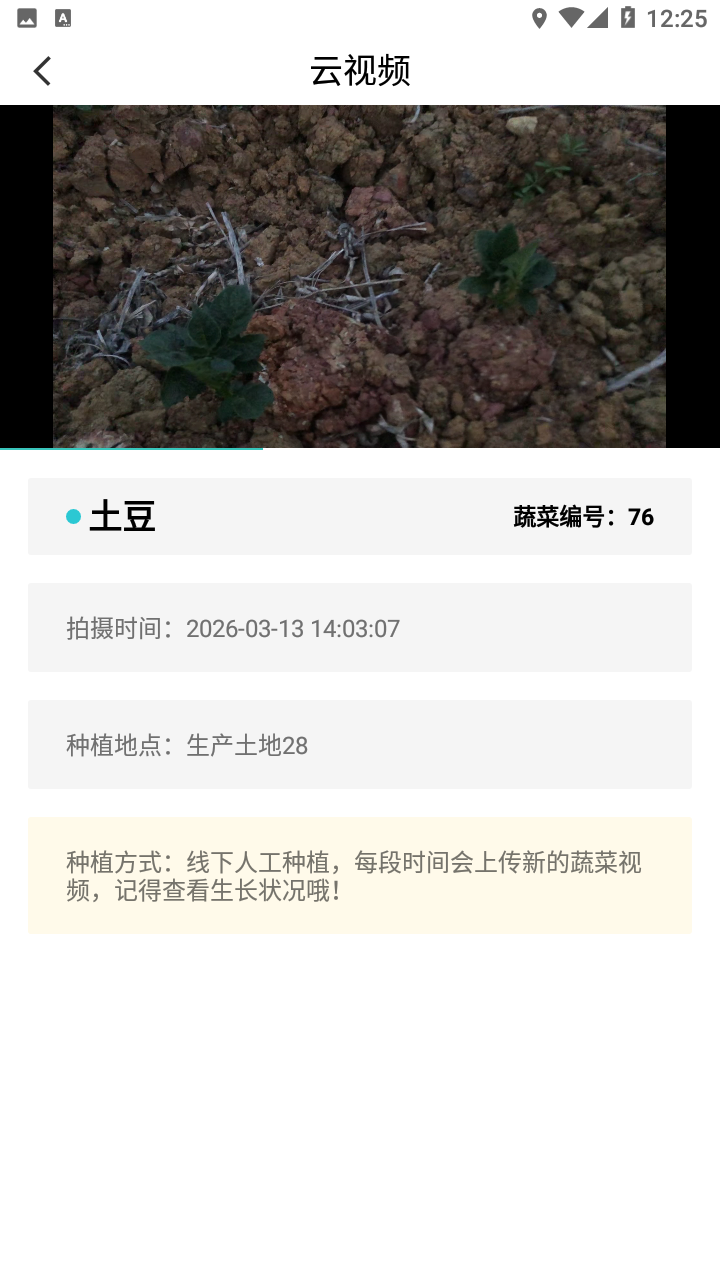Click the teal video progress bar
Screen dimensions: 720x1280
click(x=130, y=452)
